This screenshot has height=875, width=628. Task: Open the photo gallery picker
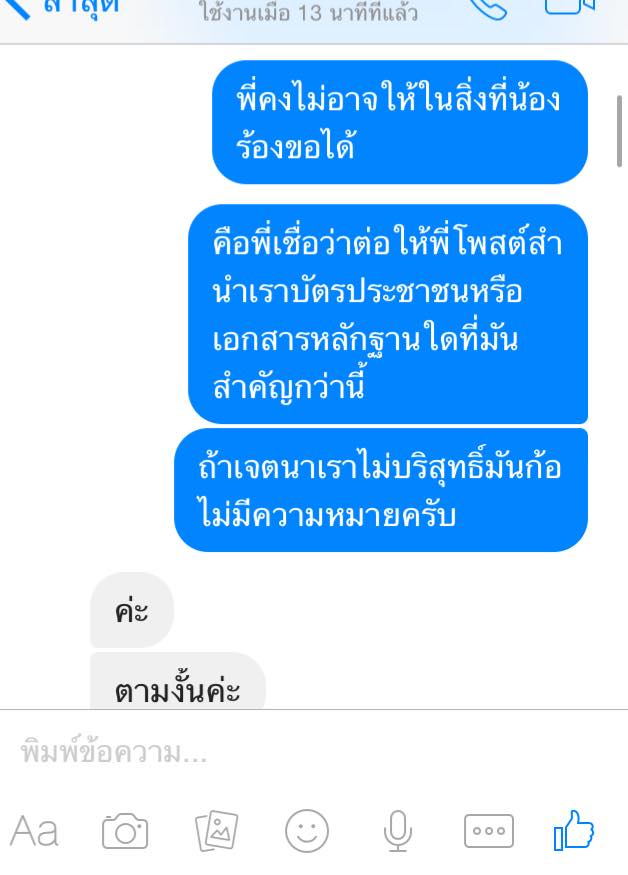click(216, 831)
